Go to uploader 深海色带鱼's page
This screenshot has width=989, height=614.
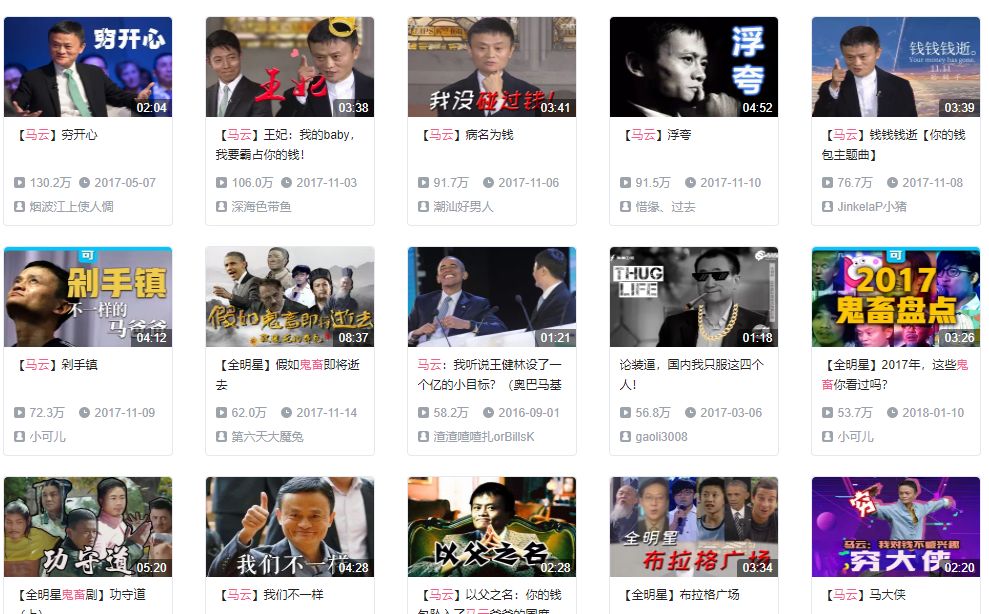[x=261, y=207]
